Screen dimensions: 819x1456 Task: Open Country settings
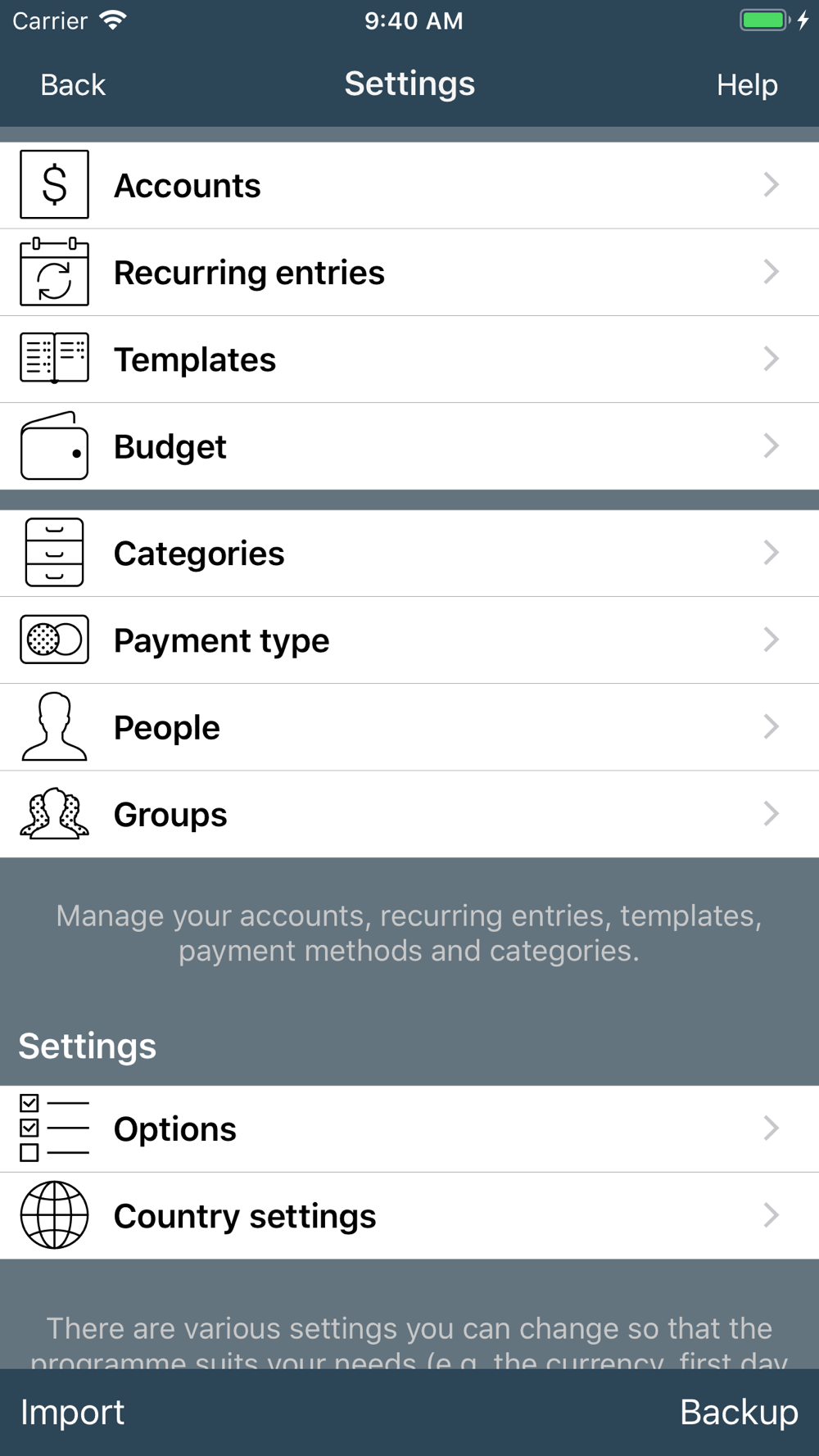(409, 1216)
